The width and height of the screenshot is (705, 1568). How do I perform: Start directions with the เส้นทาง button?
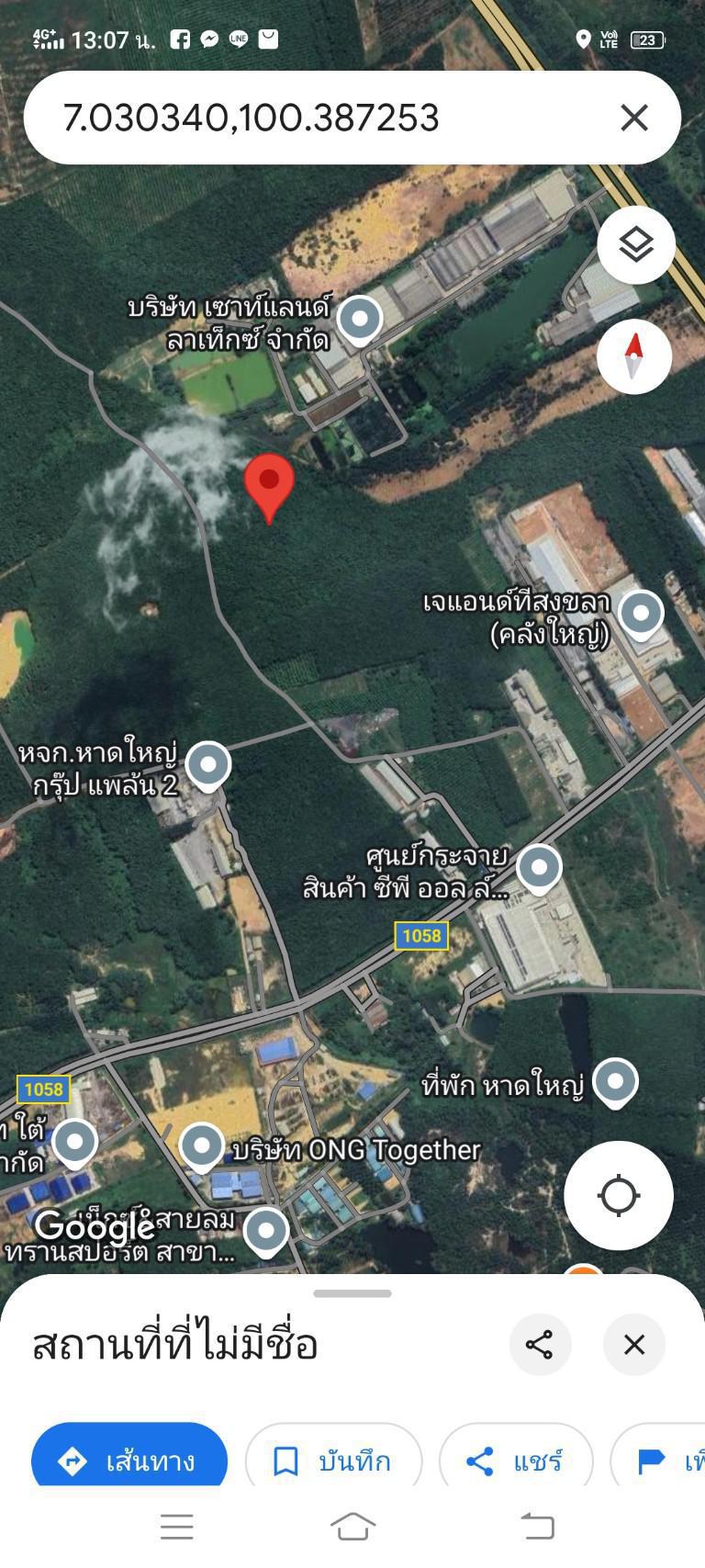(x=129, y=1460)
